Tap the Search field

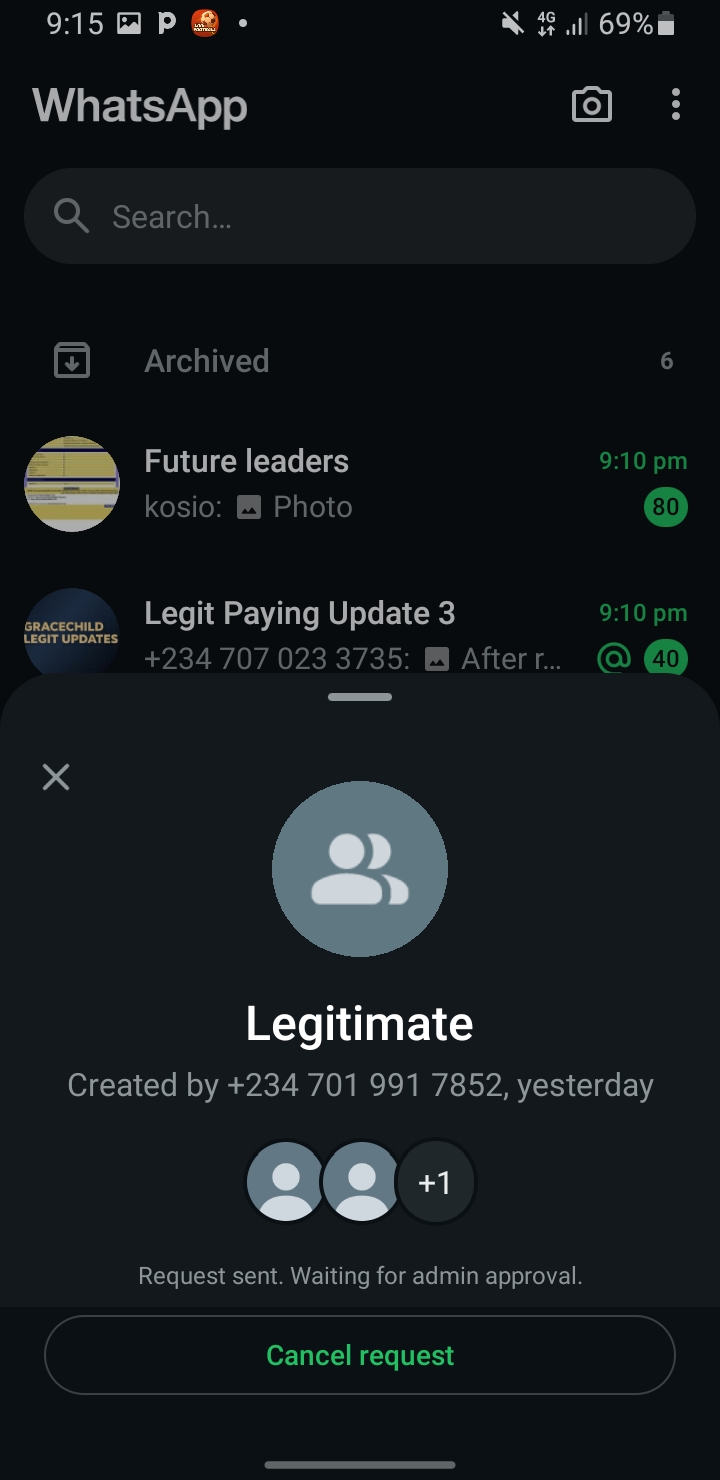click(x=360, y=216)
